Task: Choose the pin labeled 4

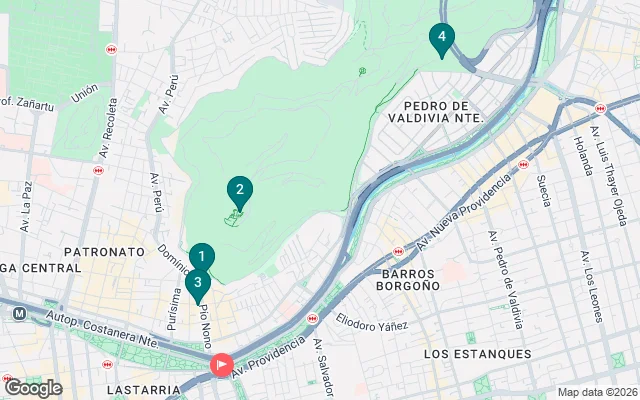Action: click(x=441, y=37)
